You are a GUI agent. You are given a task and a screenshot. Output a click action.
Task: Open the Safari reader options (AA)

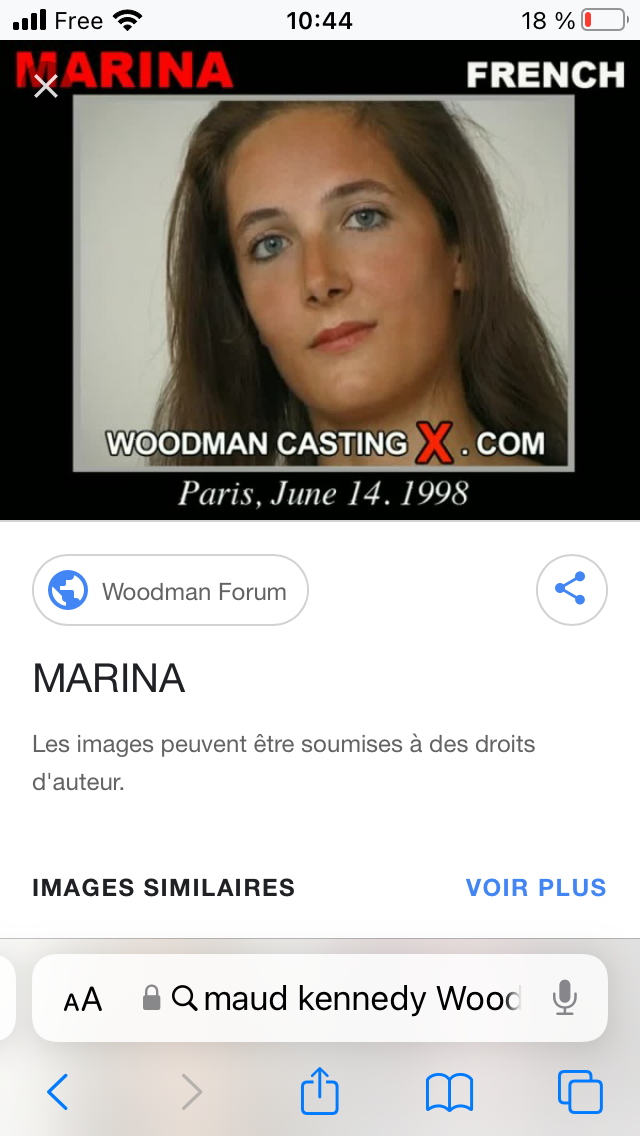[83, 998]
